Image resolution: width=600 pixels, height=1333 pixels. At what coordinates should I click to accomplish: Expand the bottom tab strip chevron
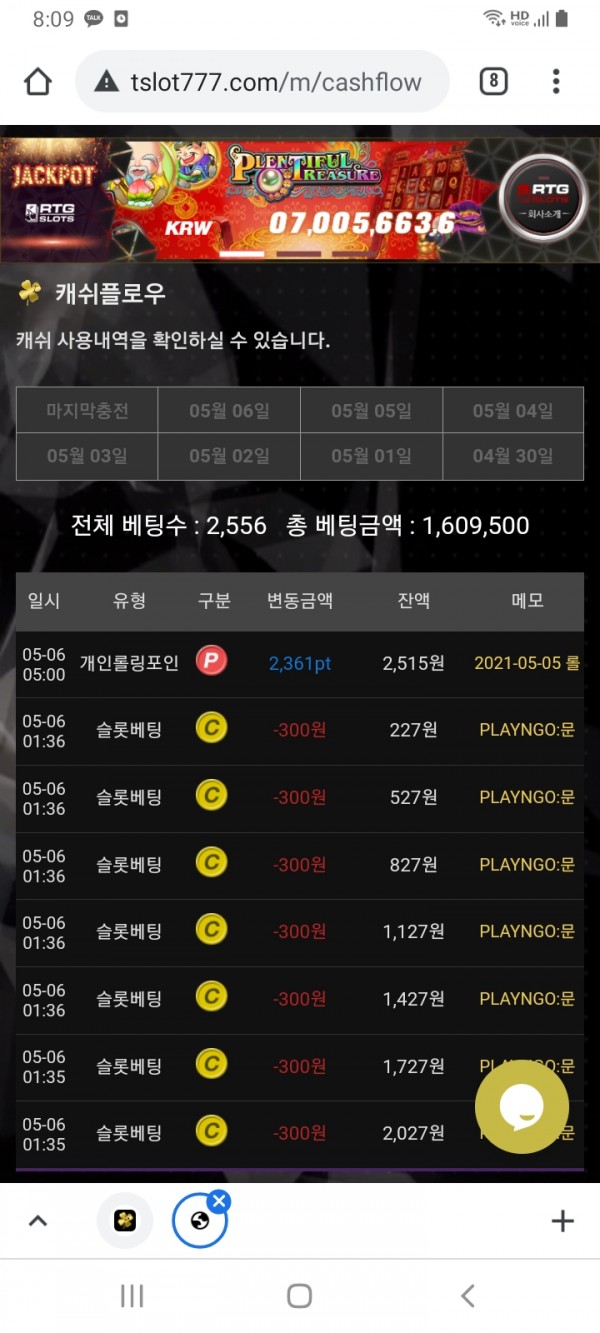pyautogui.click(x=38, y=1220)
